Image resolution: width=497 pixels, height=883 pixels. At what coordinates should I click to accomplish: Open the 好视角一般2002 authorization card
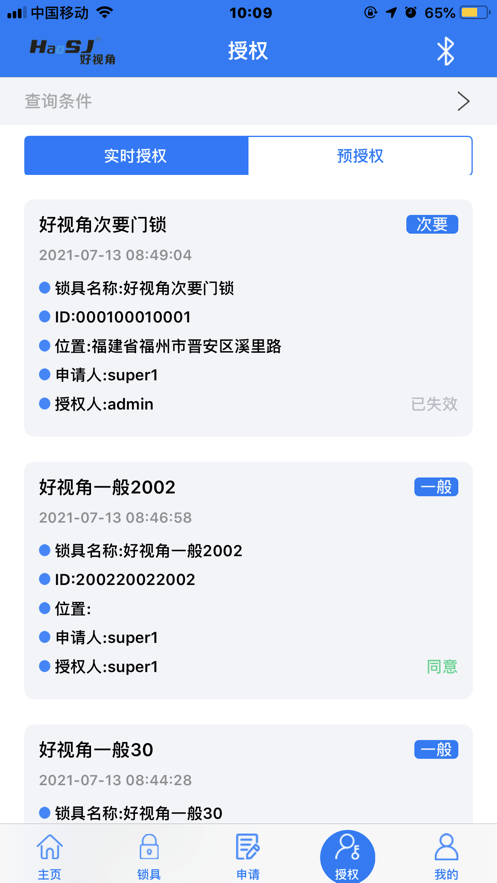click(248, 581)
